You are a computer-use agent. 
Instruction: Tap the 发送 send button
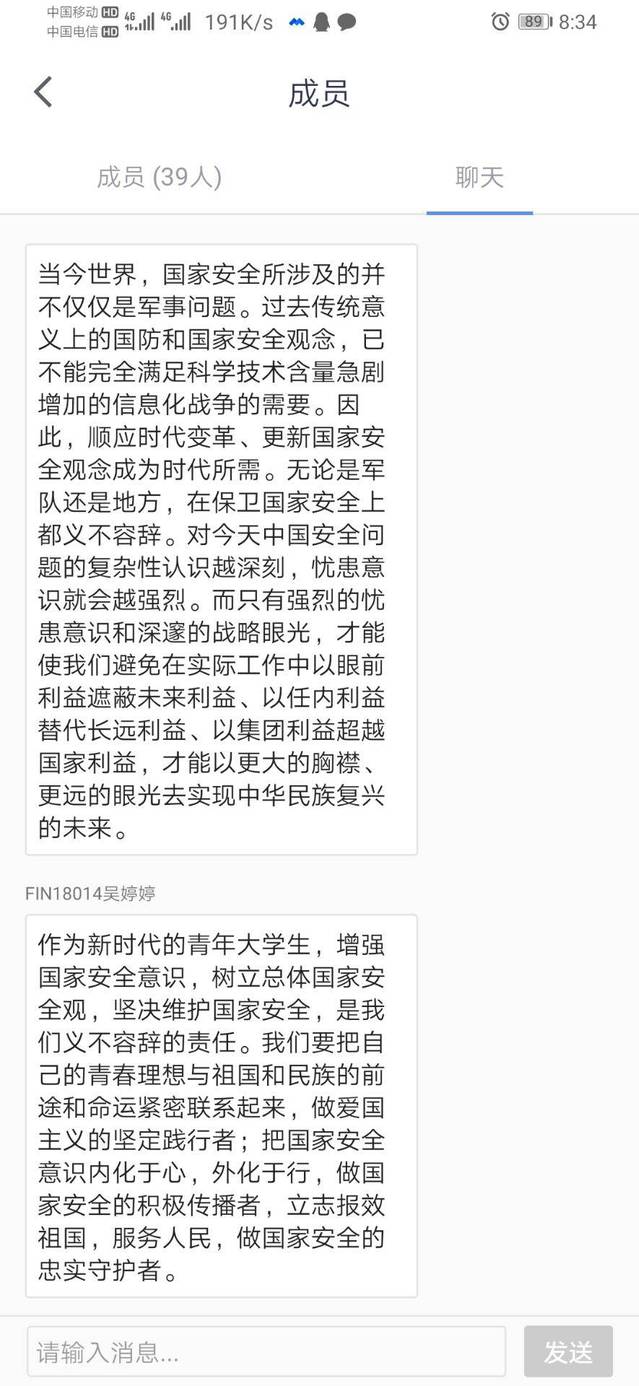point(568,1352)
